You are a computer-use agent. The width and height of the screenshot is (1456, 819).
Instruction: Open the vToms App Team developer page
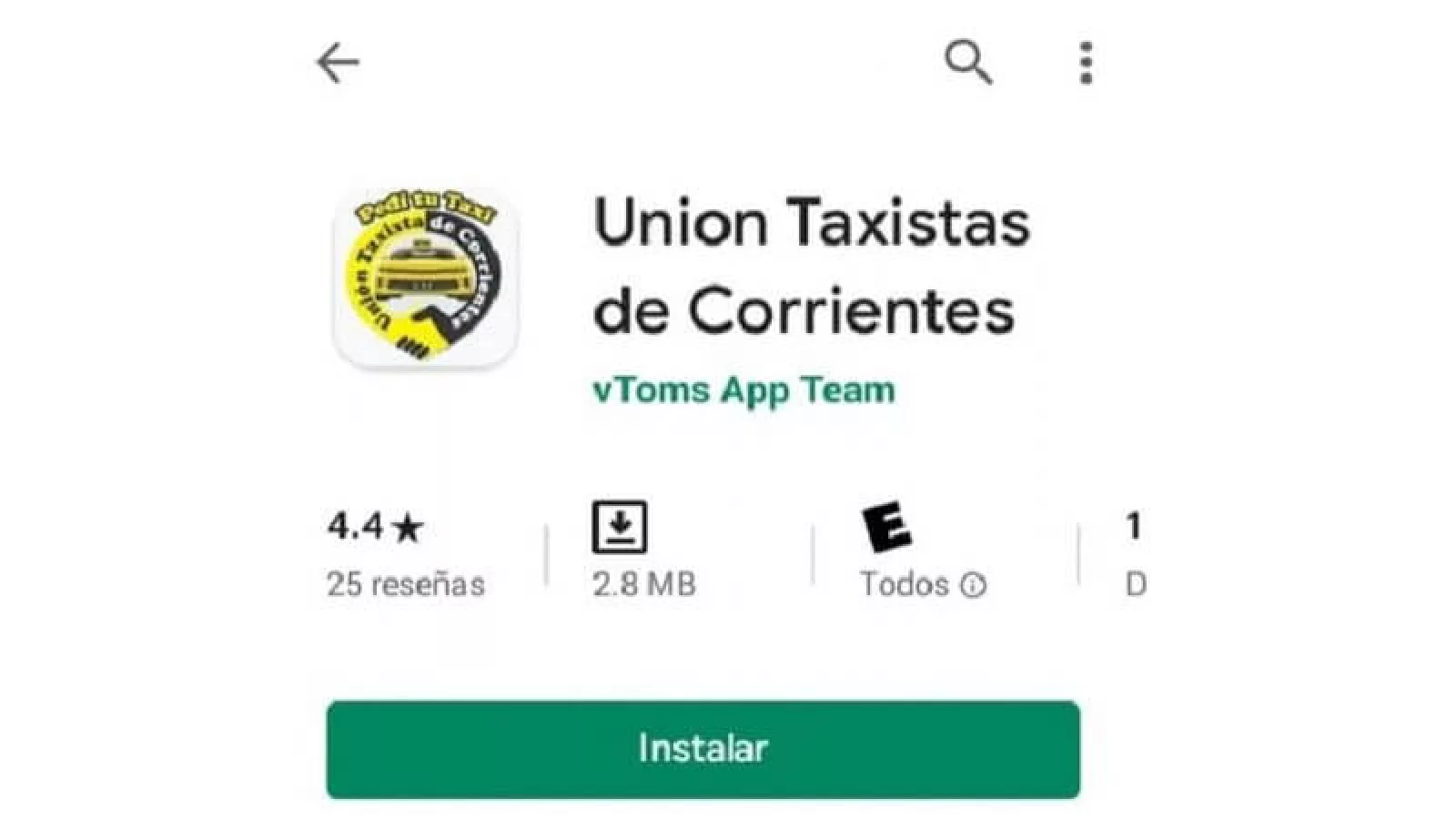(x=743, y=389)
